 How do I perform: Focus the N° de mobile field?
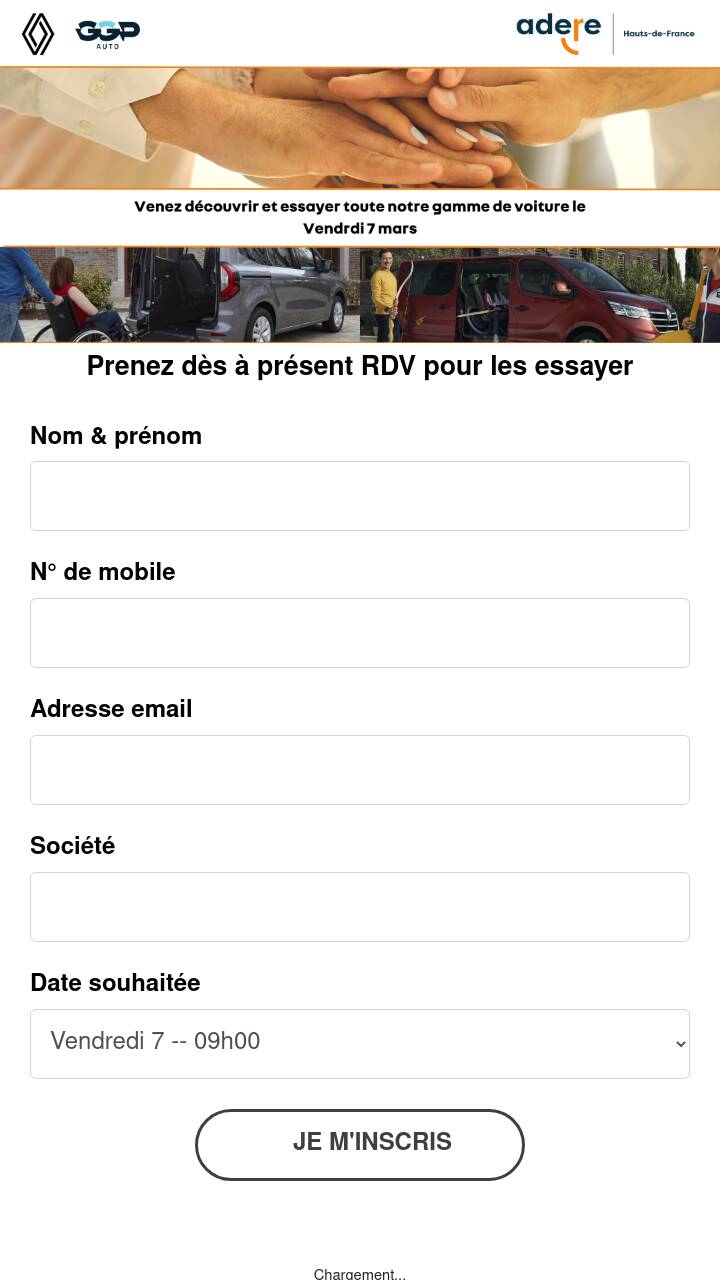pos(360,633)
